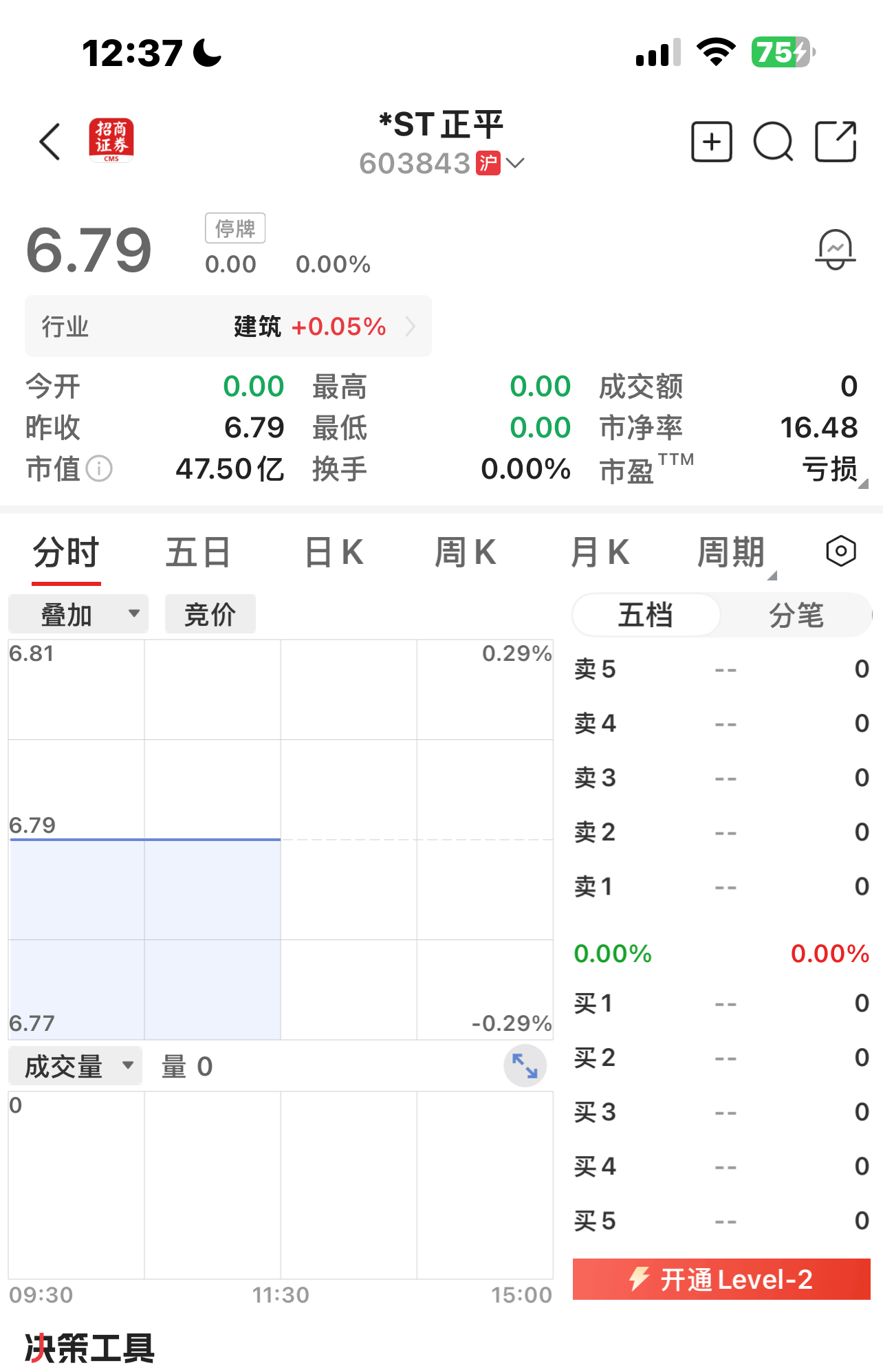The image size is (883, 1372).
Task: Switch to the 分笔 tick tab
Action: tap(796, 615)
